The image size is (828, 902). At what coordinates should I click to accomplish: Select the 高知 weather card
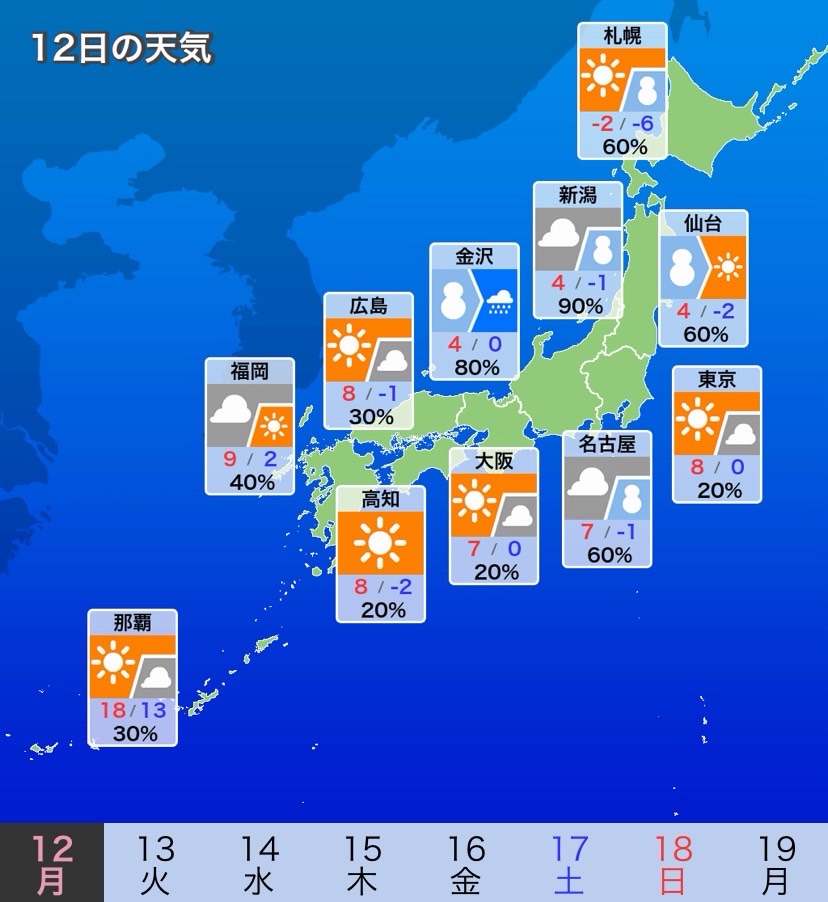[381, 554]
